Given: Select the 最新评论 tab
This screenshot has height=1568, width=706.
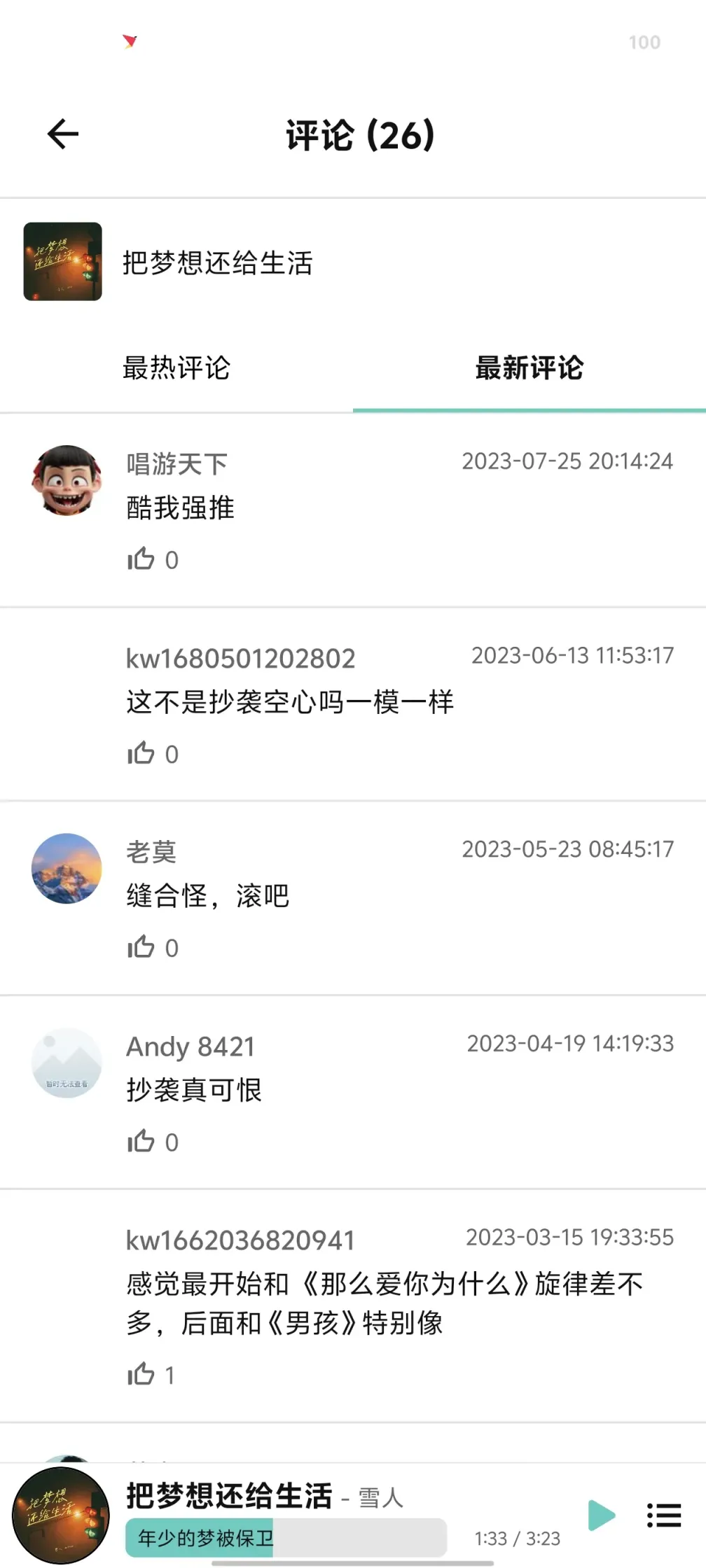Looking at the screenshot, I should click(529, 369).
